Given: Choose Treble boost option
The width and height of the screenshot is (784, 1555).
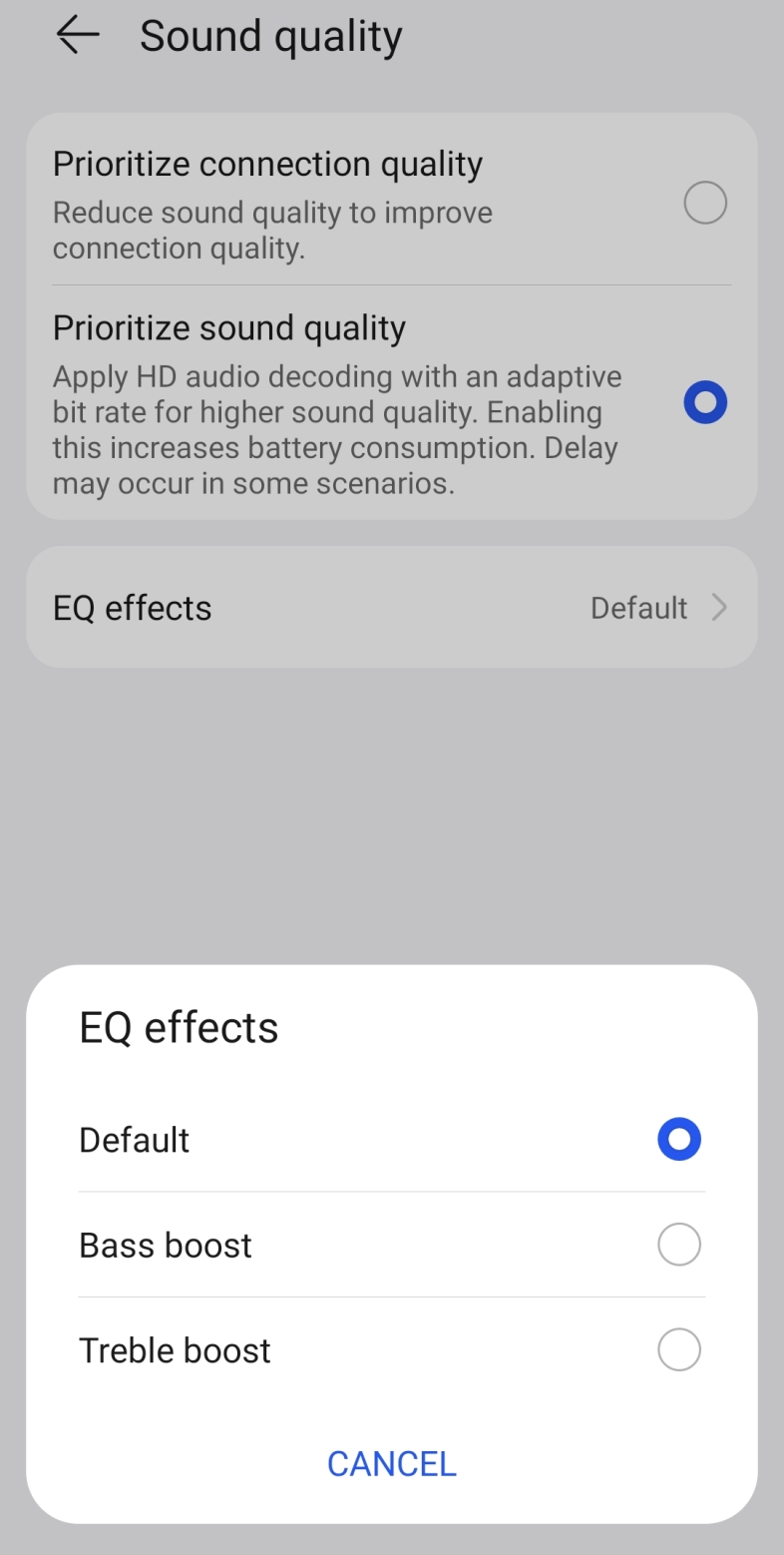Looking at the screenshot, I should [678, 1350].
